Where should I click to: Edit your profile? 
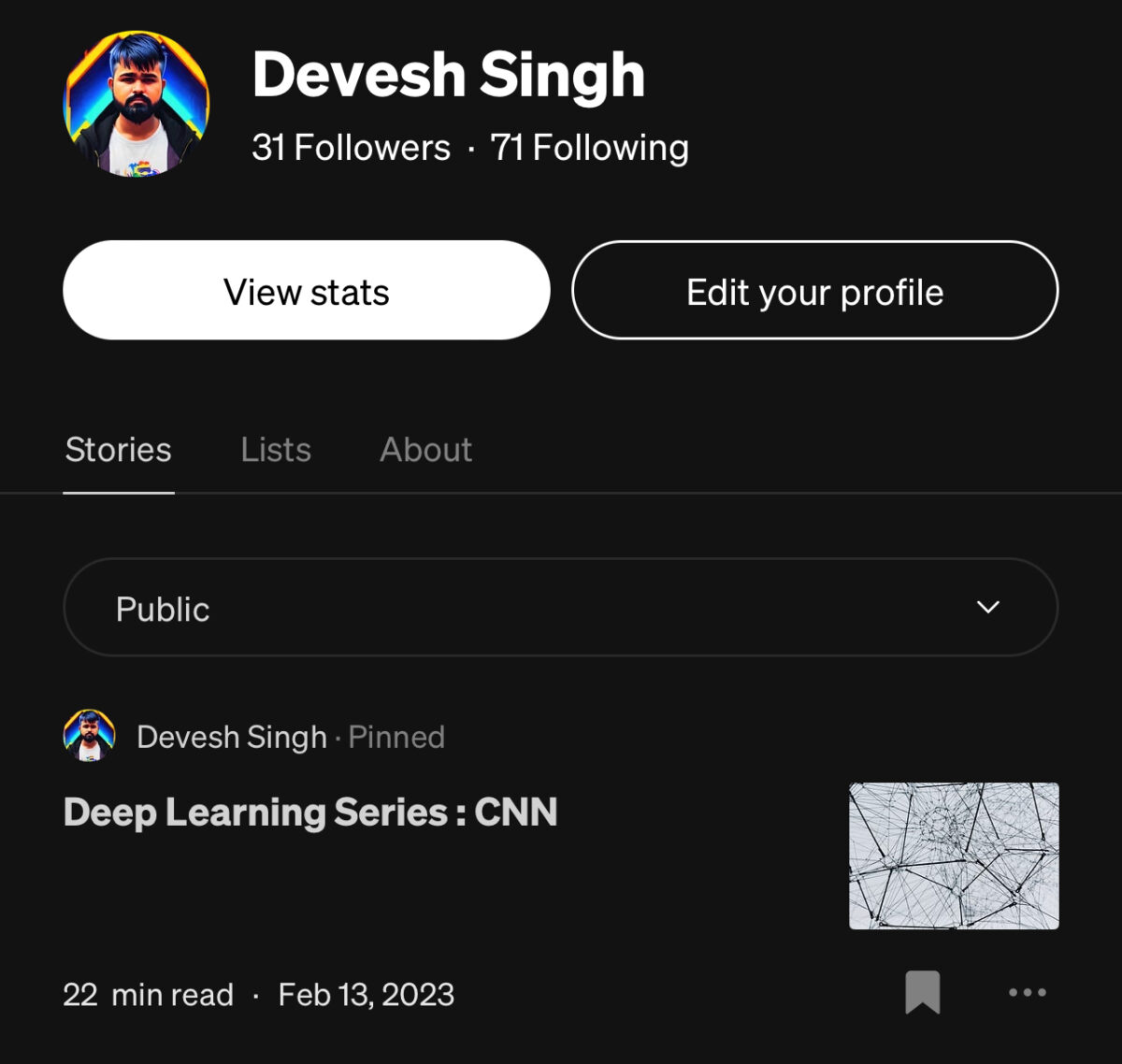(814, 291)
